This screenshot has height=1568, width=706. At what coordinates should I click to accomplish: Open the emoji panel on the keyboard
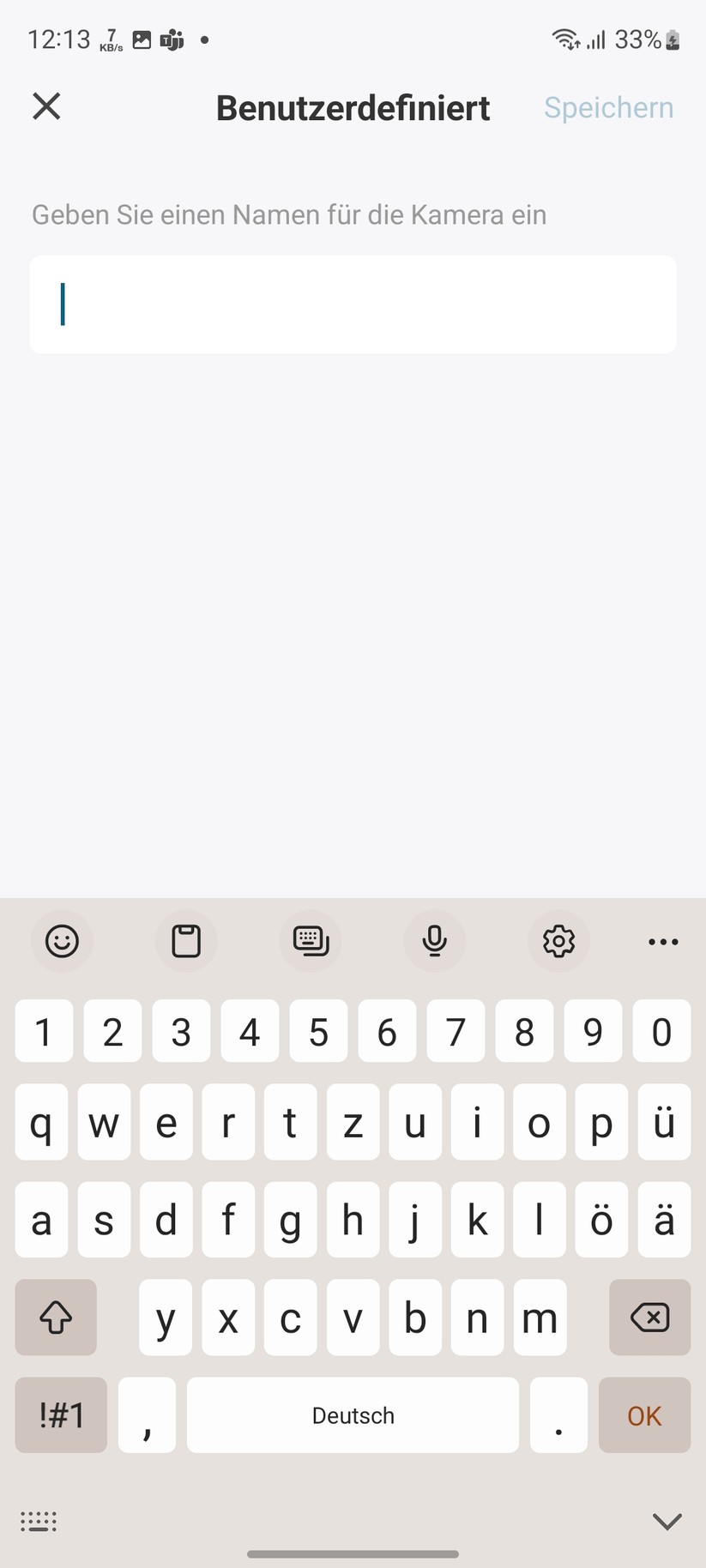click(62, 941)
